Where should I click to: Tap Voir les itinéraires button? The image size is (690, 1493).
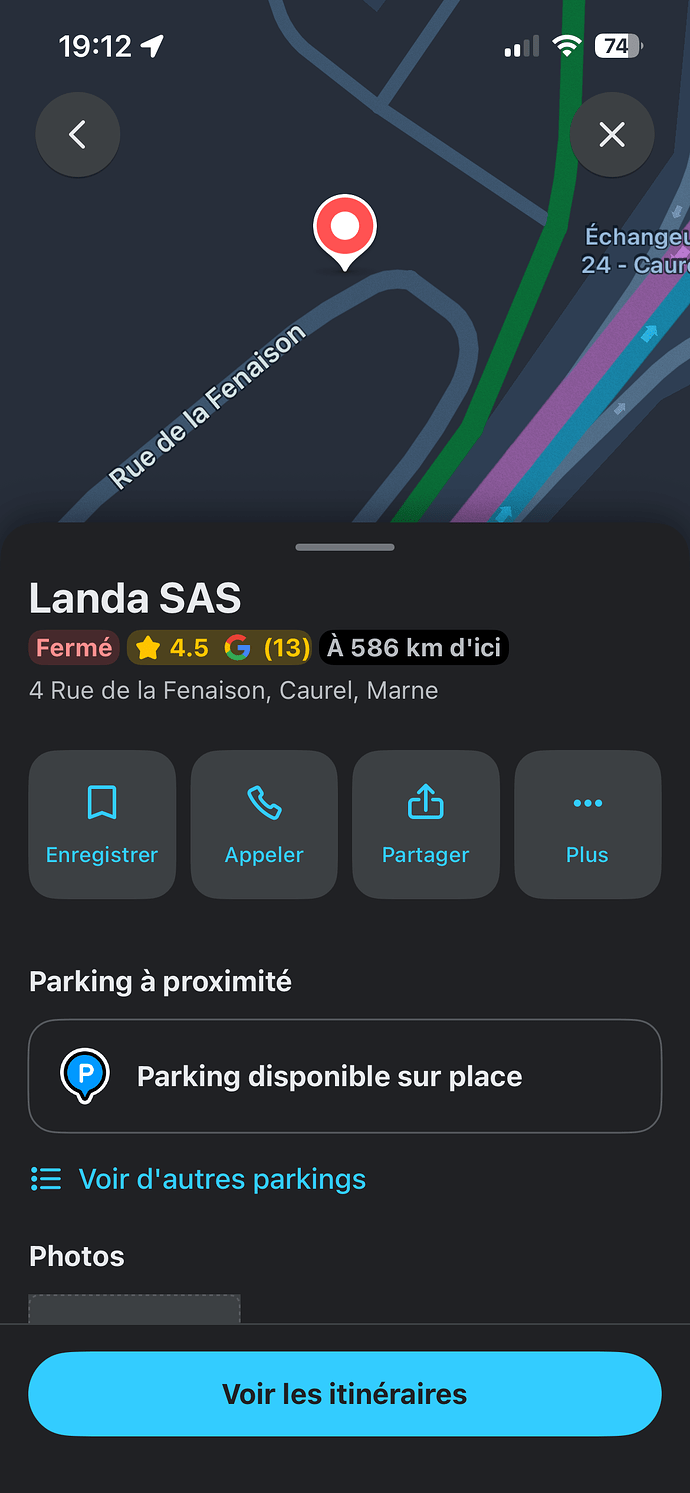(345, 1394)
